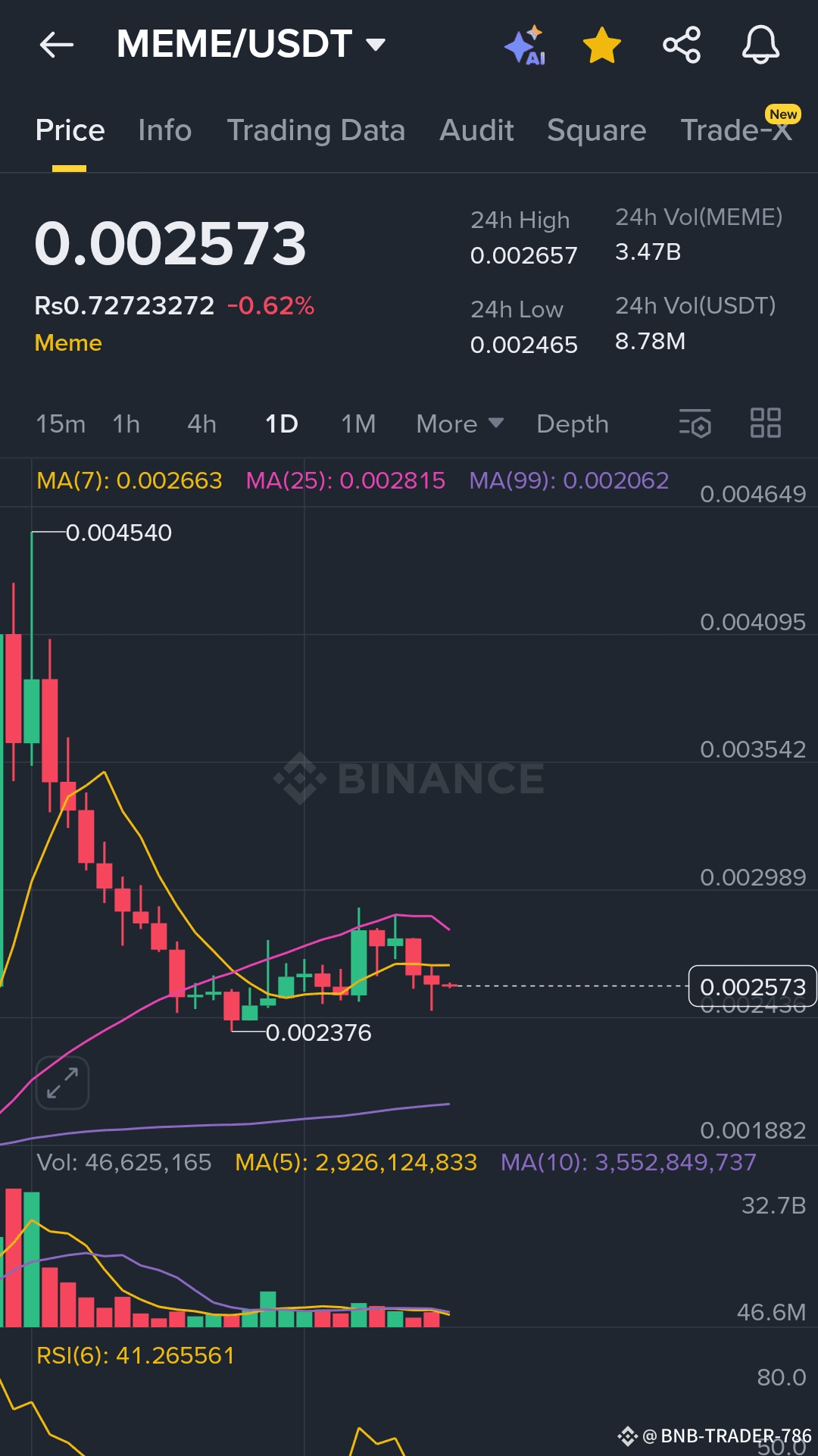Open the Audit tab
Image resolution: width=818 pixels, height=1456 pixels.
coord(476,130)
